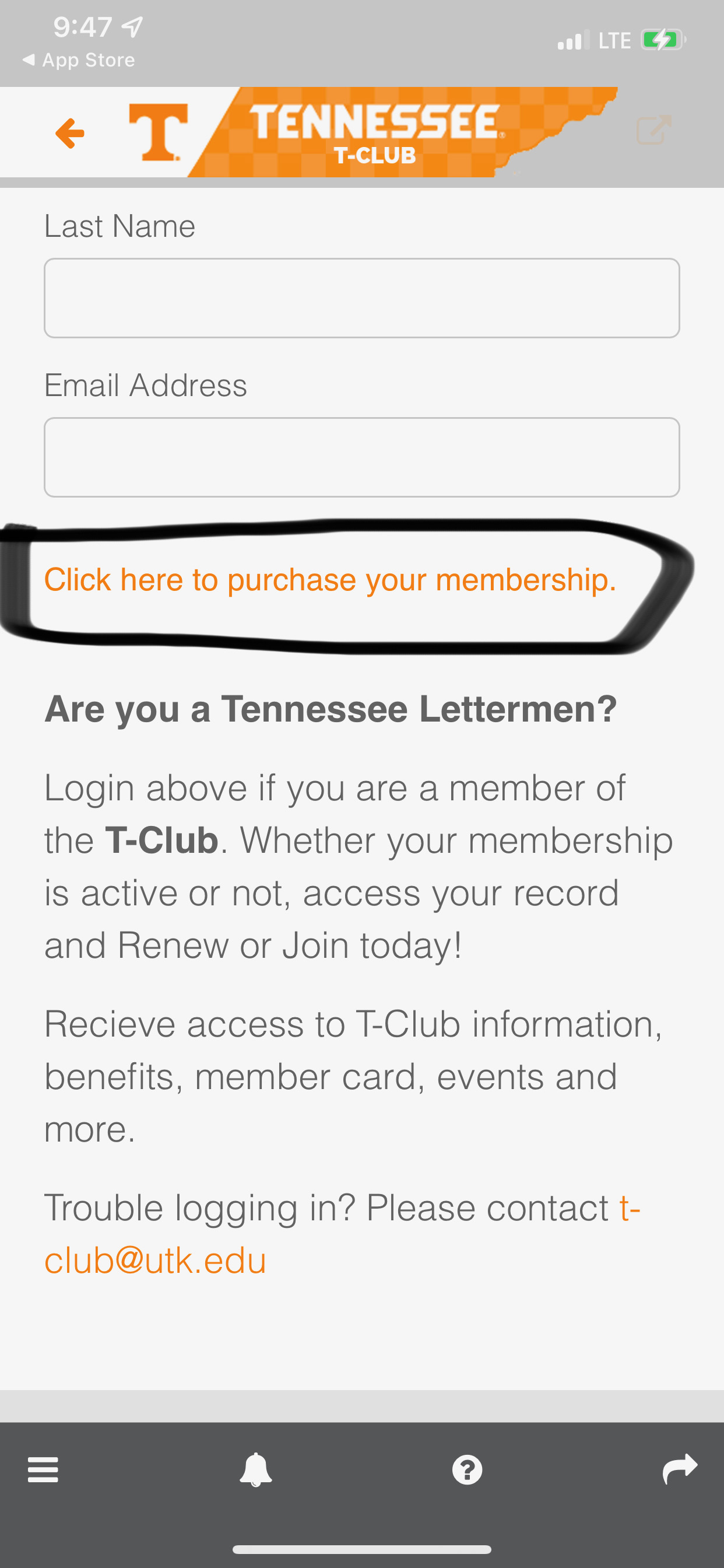The width and height of the screenshot is (724, 1568).
Task: Click here to purchase your membership
Action: [x=331, y=579]
